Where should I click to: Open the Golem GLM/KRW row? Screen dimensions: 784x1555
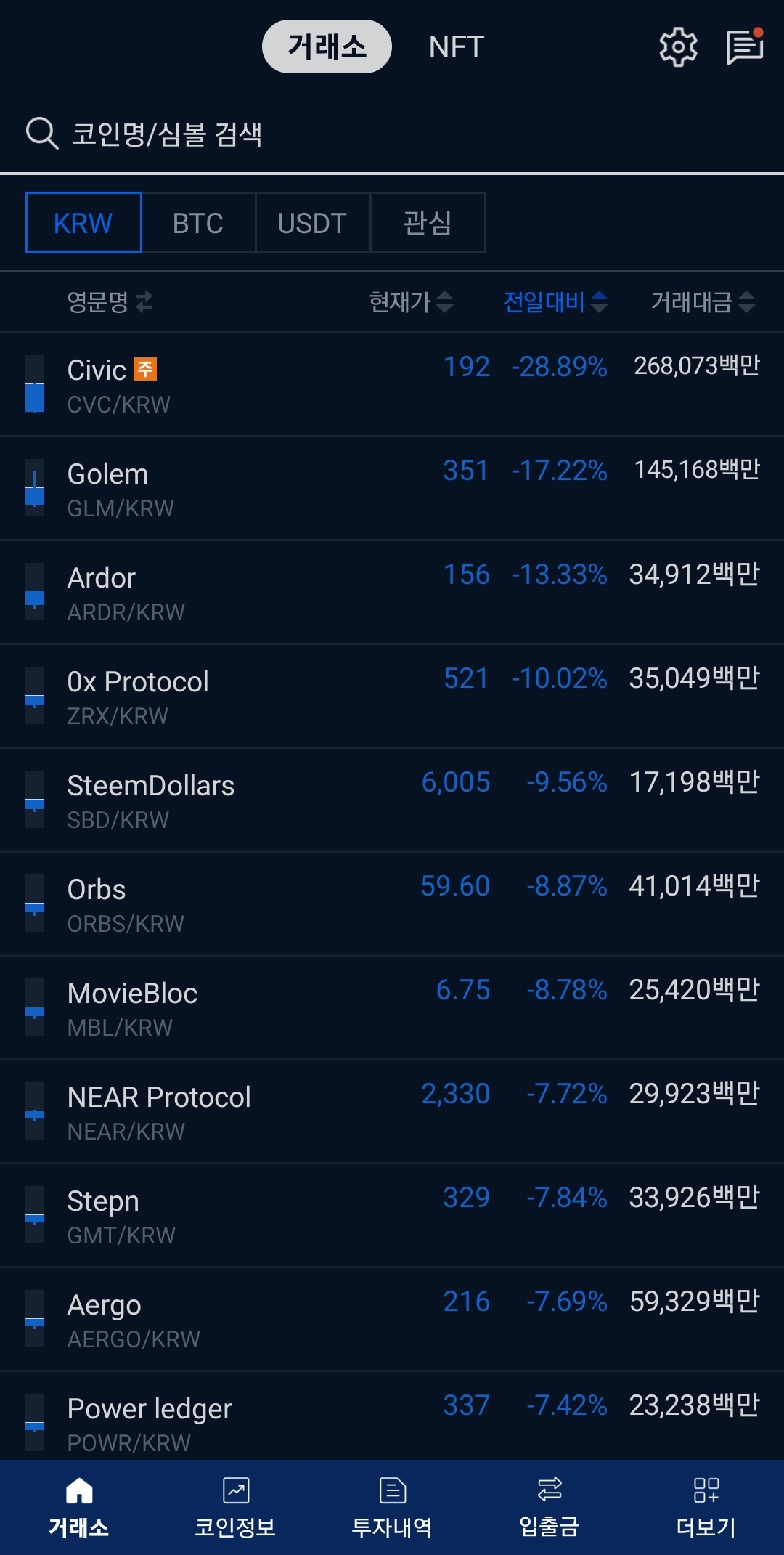(x=392, y=488)
